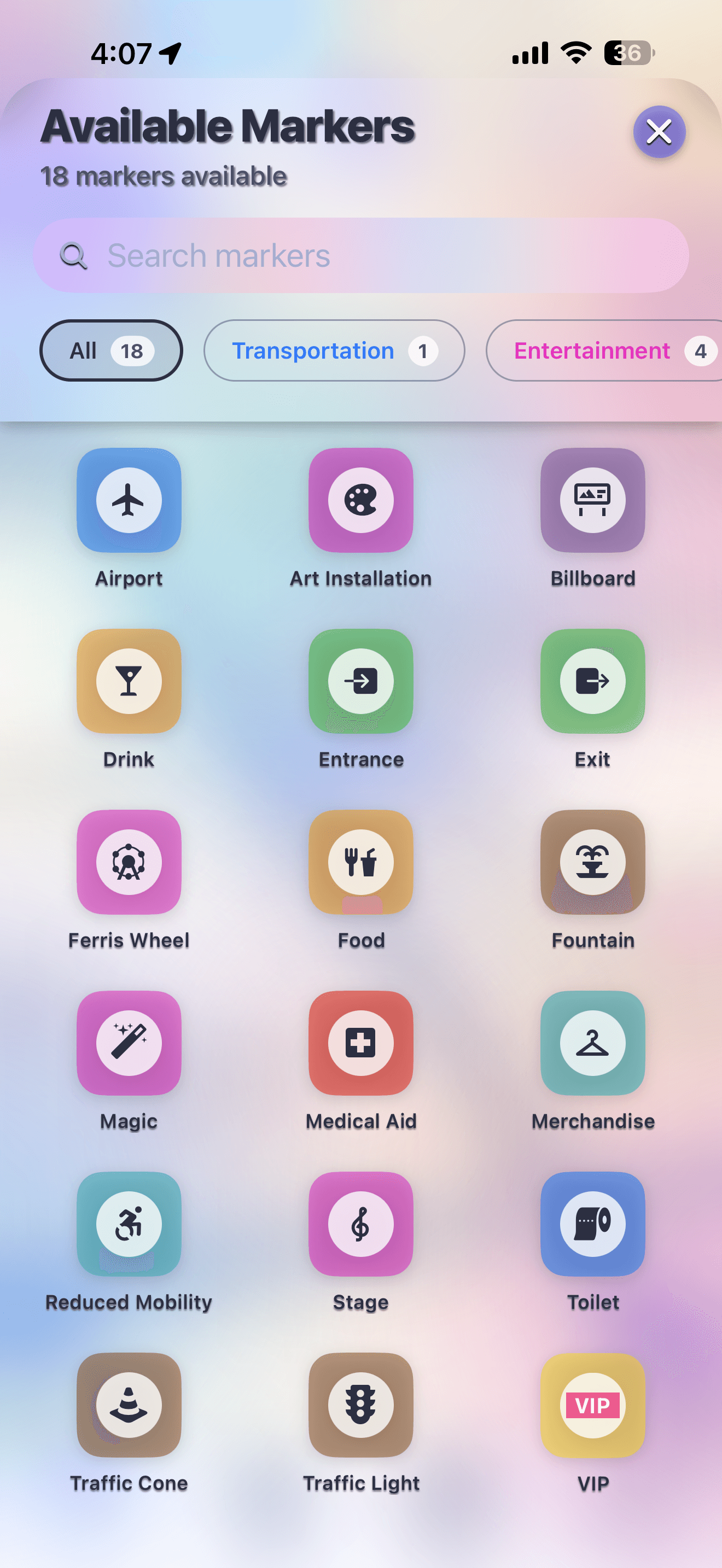
Task: Choose the Reduced Mobility marker
Action: tap(129, 1224)
